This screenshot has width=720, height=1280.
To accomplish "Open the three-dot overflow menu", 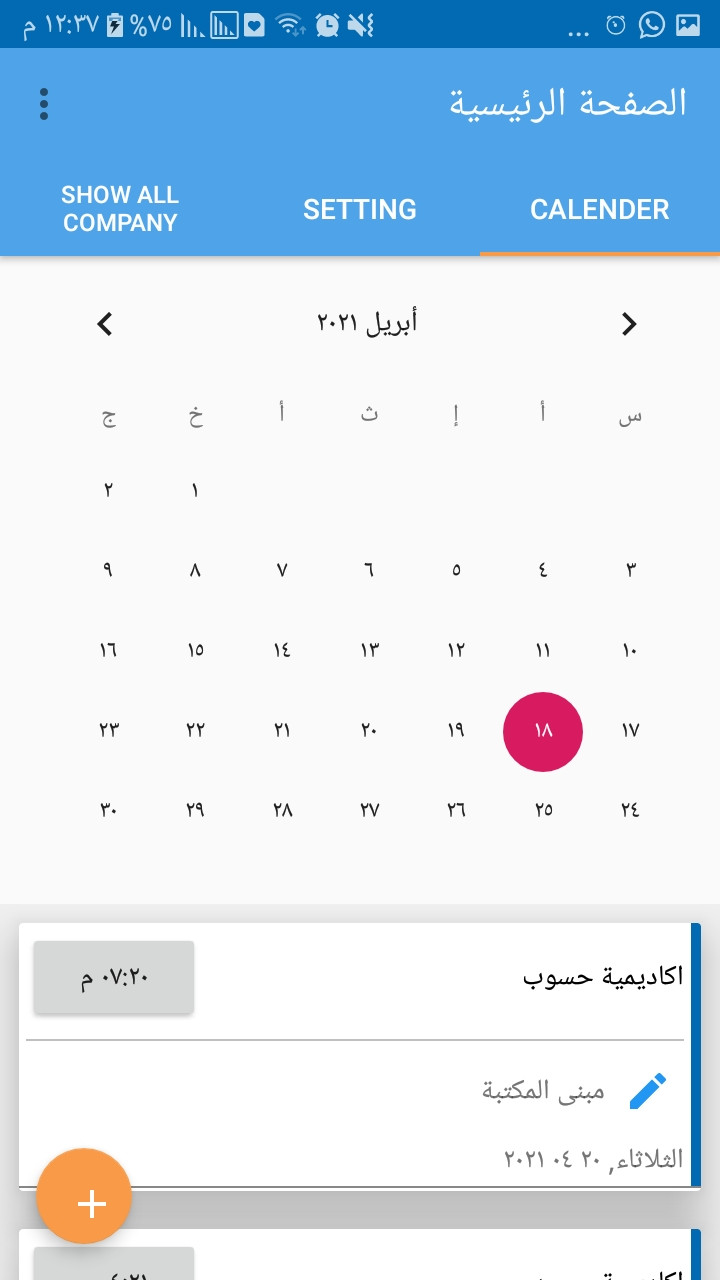I will pos(43,104).
